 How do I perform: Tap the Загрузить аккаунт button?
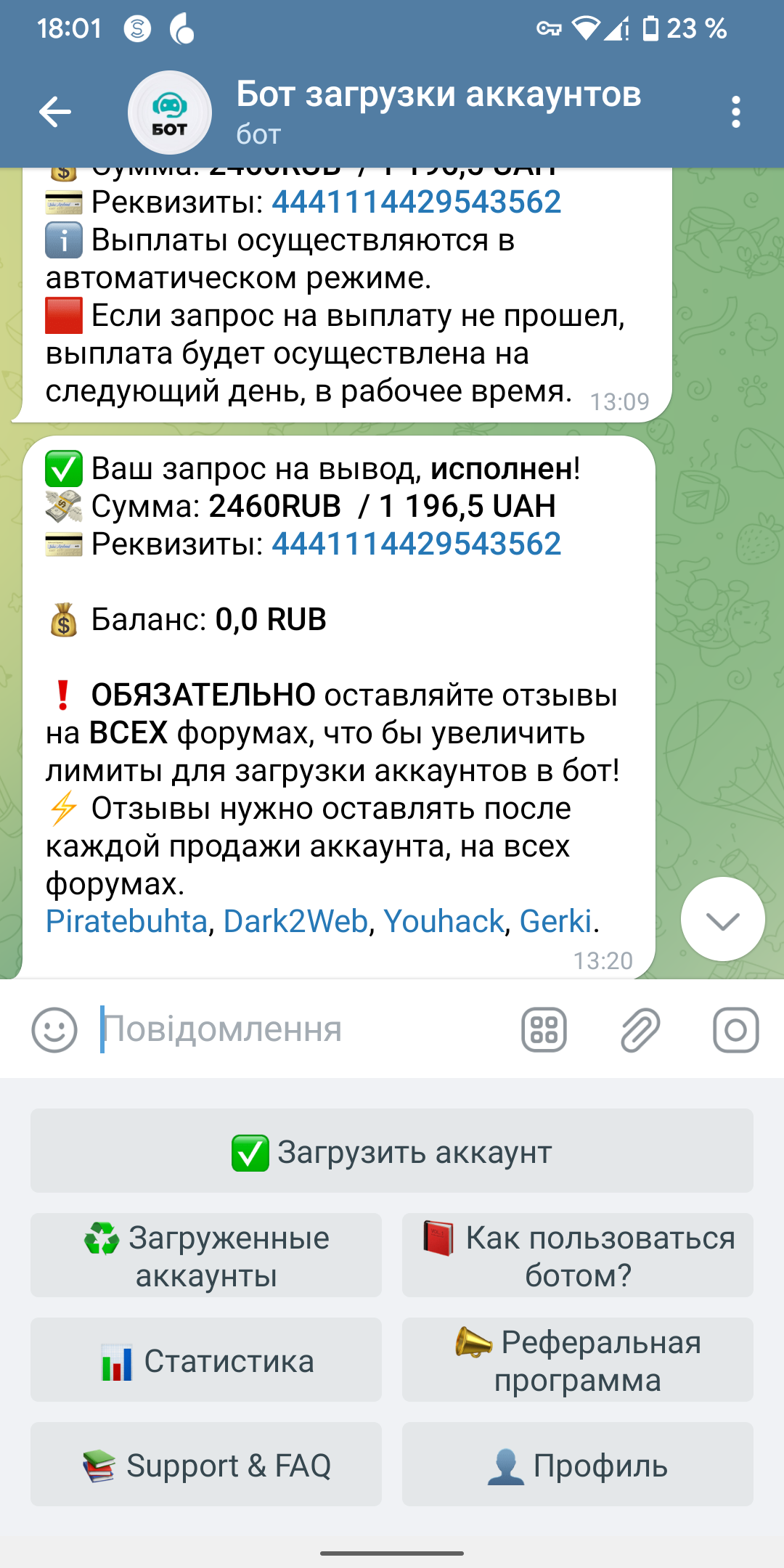(392, 1151)
